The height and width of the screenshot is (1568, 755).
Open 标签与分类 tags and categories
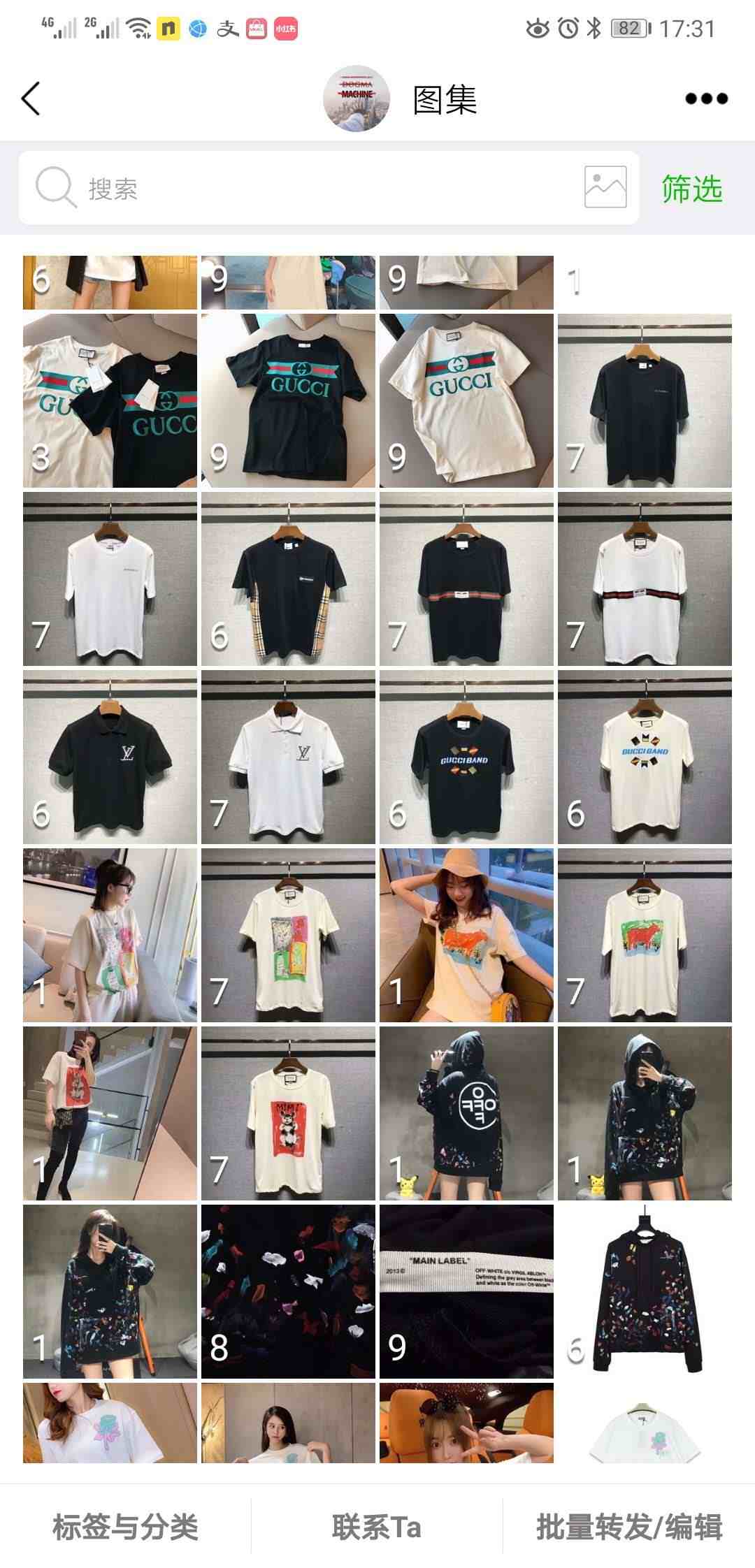pyautogui.click(x=126, y=1526)
